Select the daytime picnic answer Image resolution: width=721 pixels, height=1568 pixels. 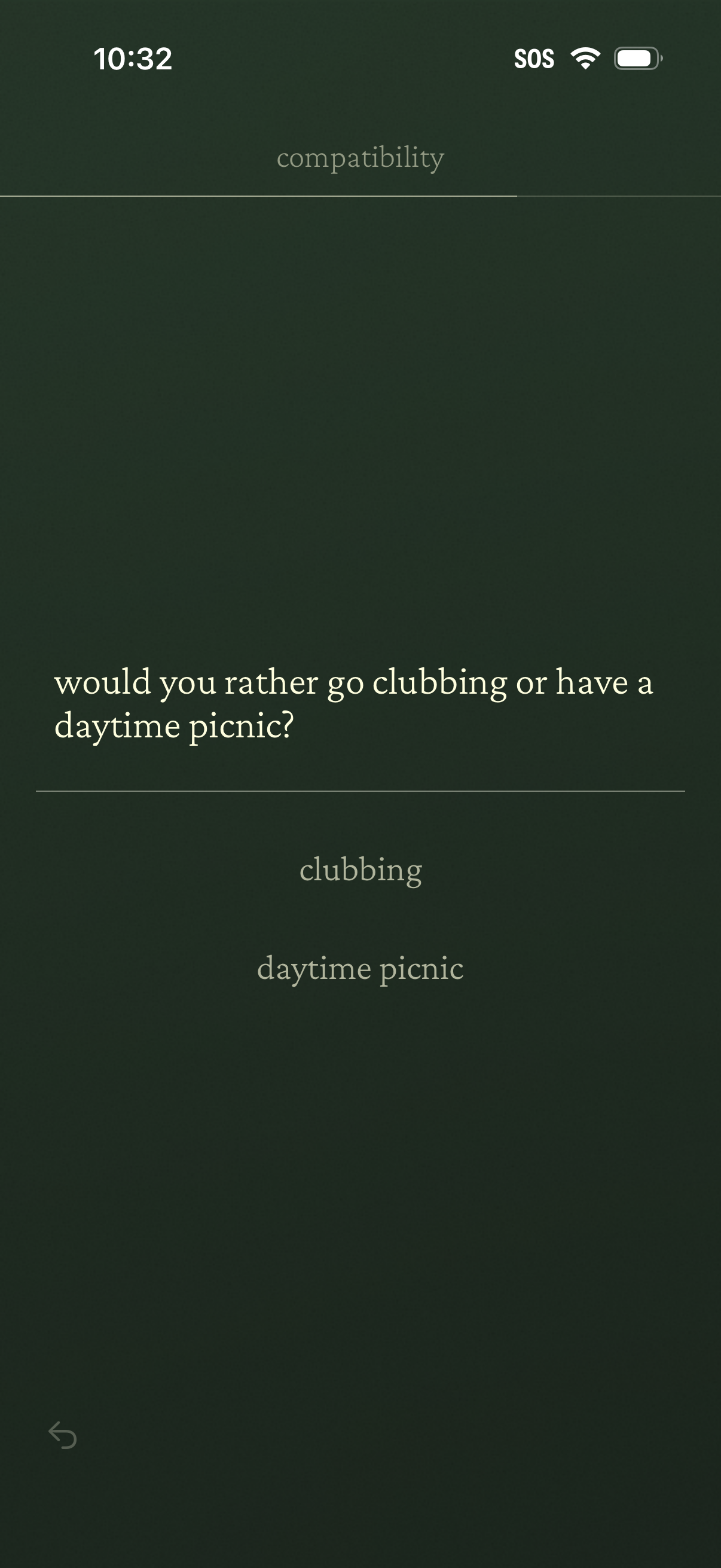pos(360,968)
